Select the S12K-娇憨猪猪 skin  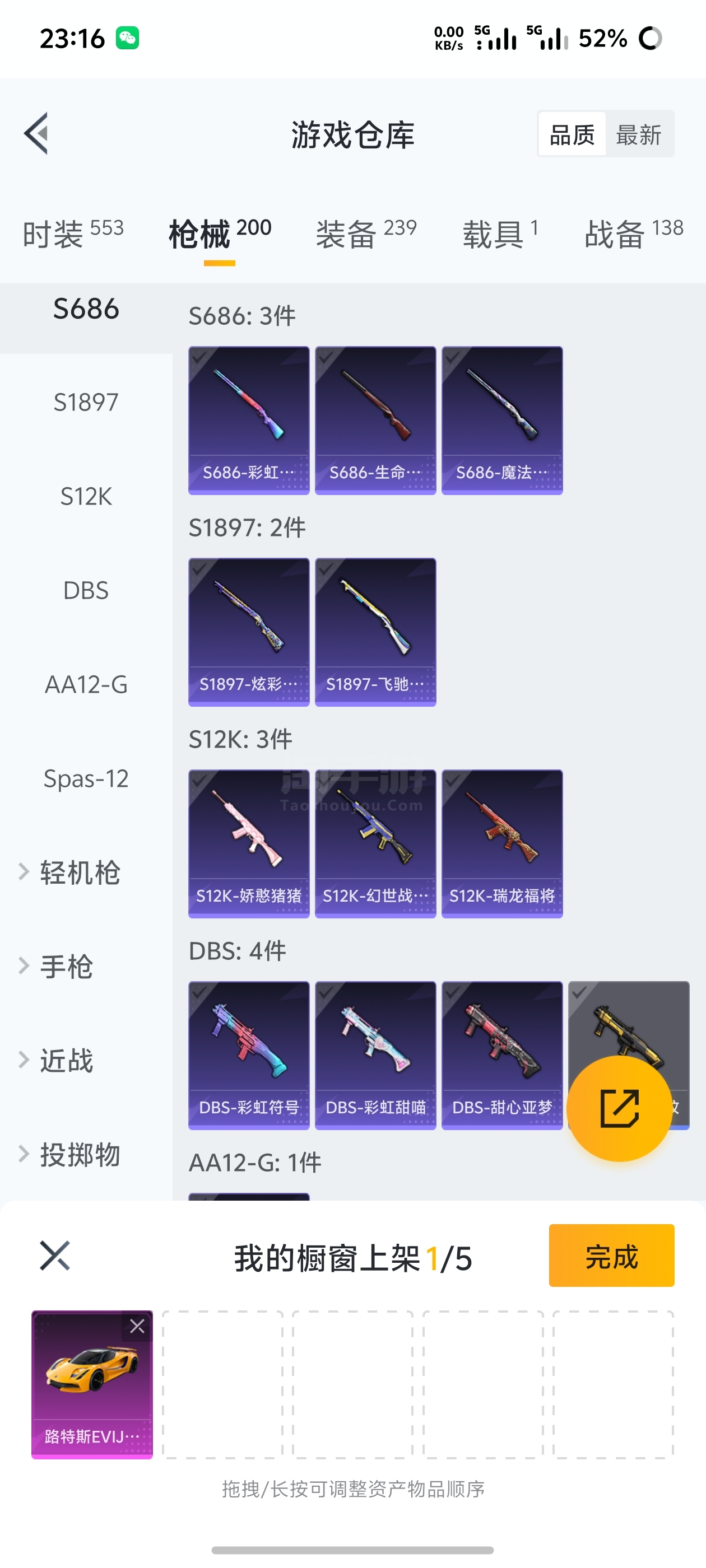(249, 843)
